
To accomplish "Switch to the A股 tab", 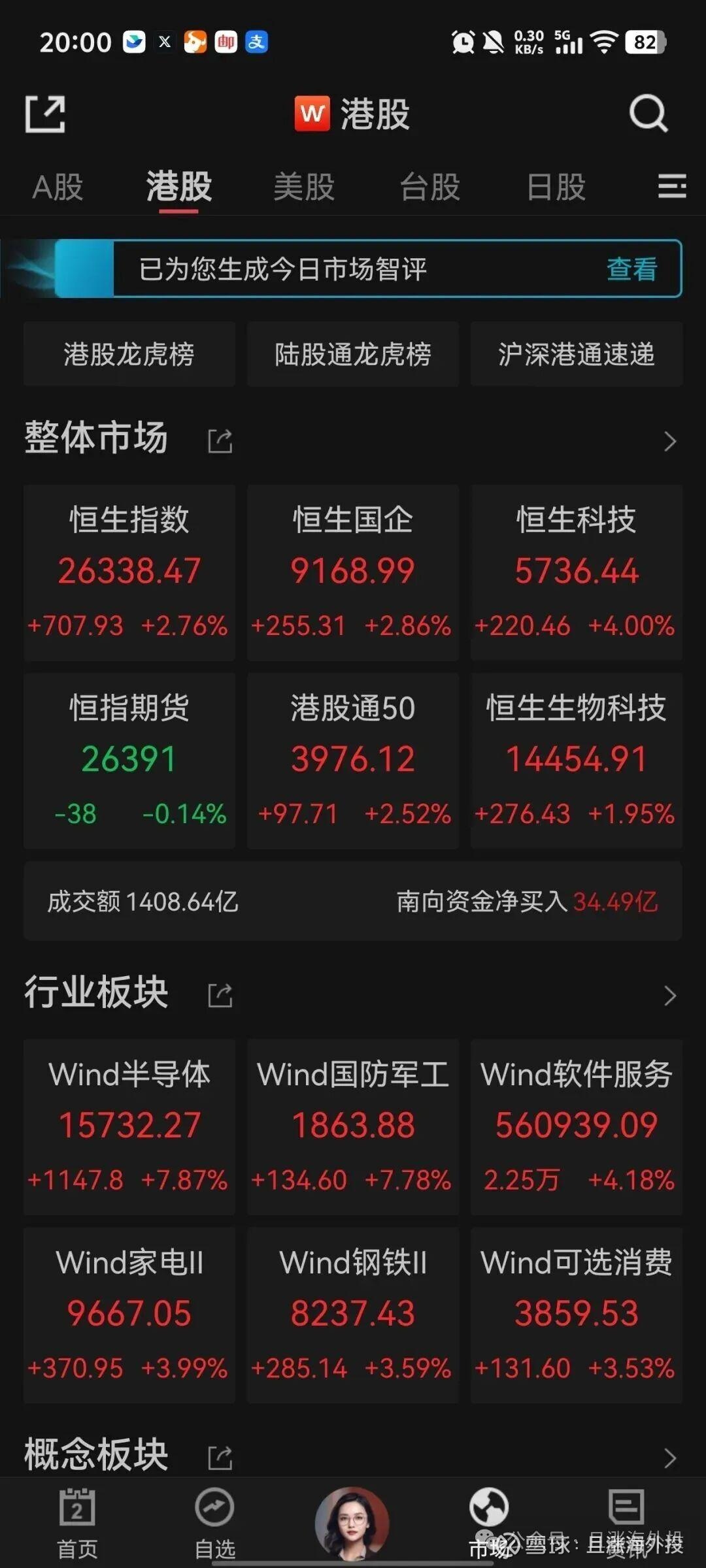I will click(x=58, y=188).
